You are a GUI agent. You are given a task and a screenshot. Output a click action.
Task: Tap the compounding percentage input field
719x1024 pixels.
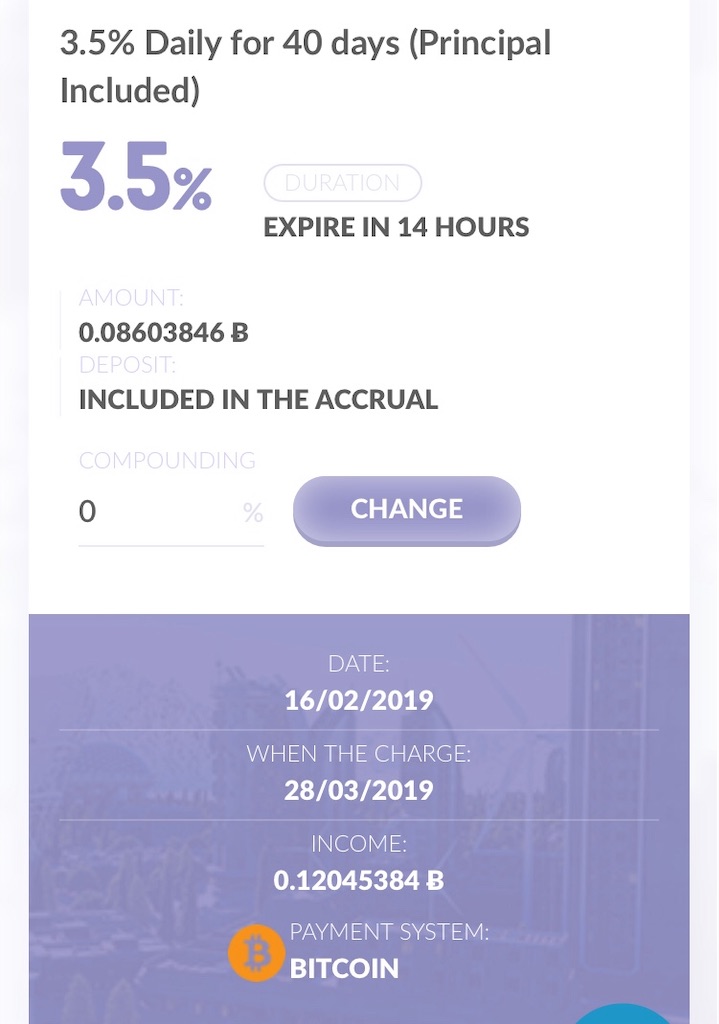160,512
